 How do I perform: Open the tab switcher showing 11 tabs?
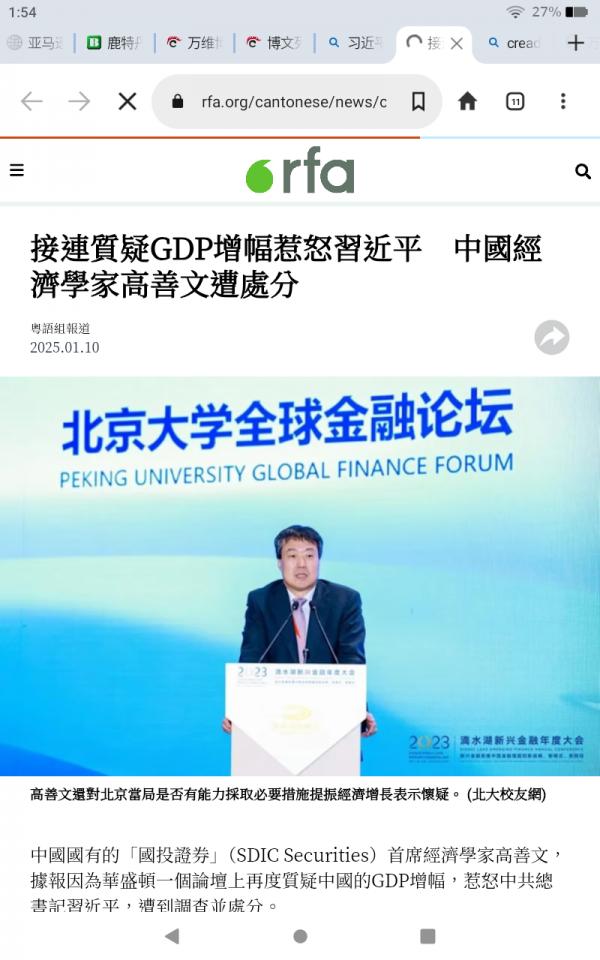[515, 102]
